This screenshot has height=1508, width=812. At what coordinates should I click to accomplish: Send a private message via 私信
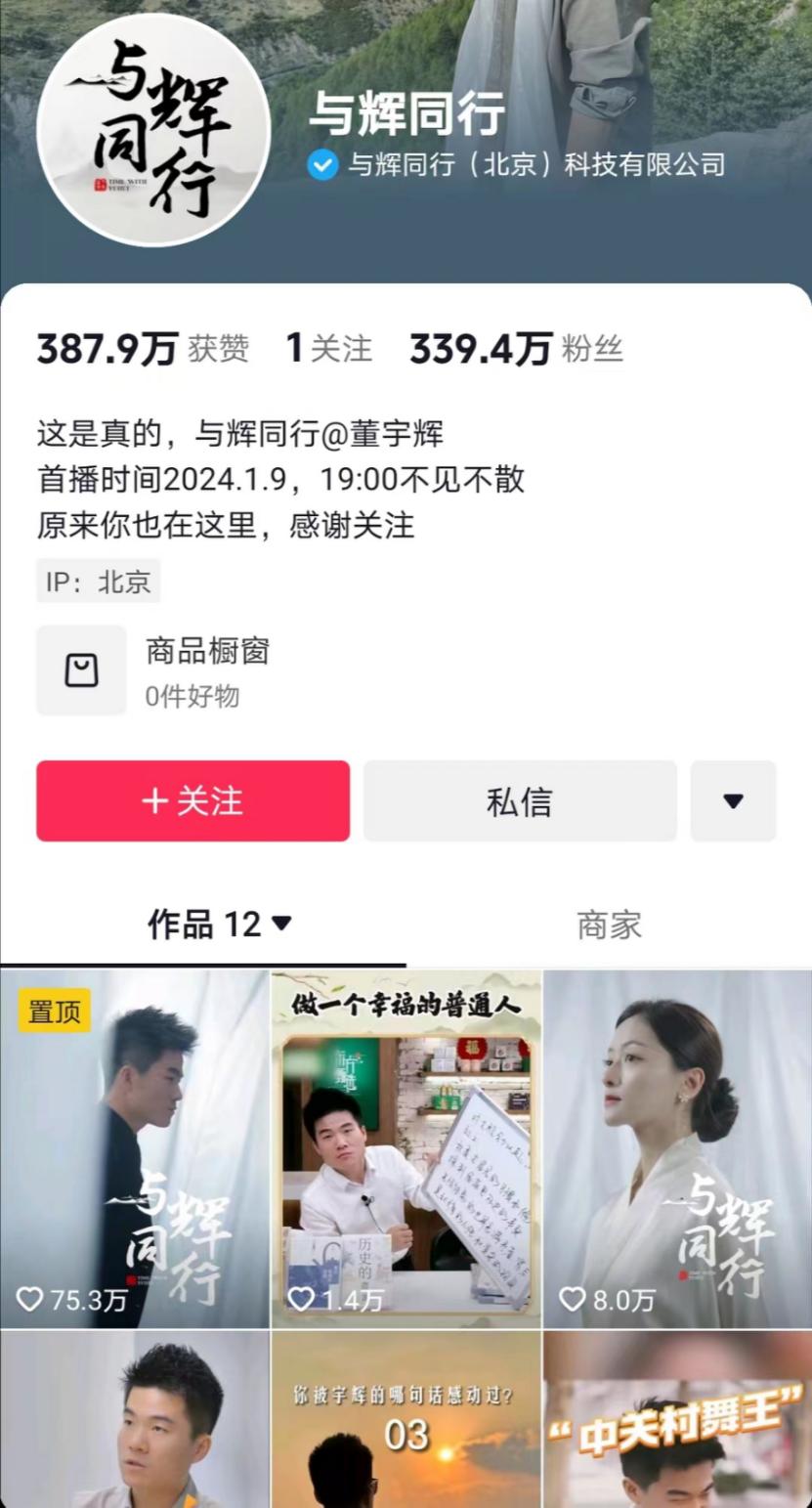click(x=520, y=801)
